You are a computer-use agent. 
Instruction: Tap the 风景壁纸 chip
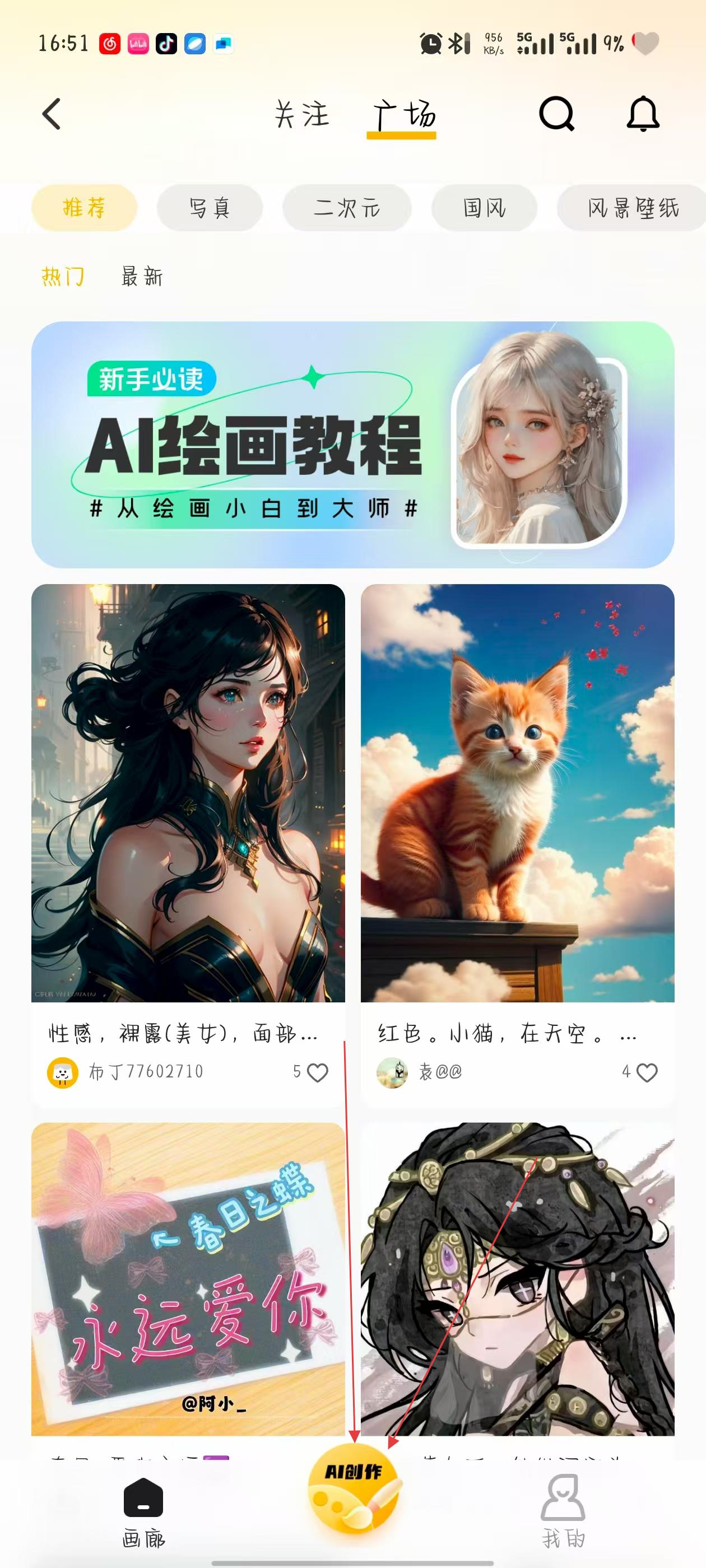(631, 208)
